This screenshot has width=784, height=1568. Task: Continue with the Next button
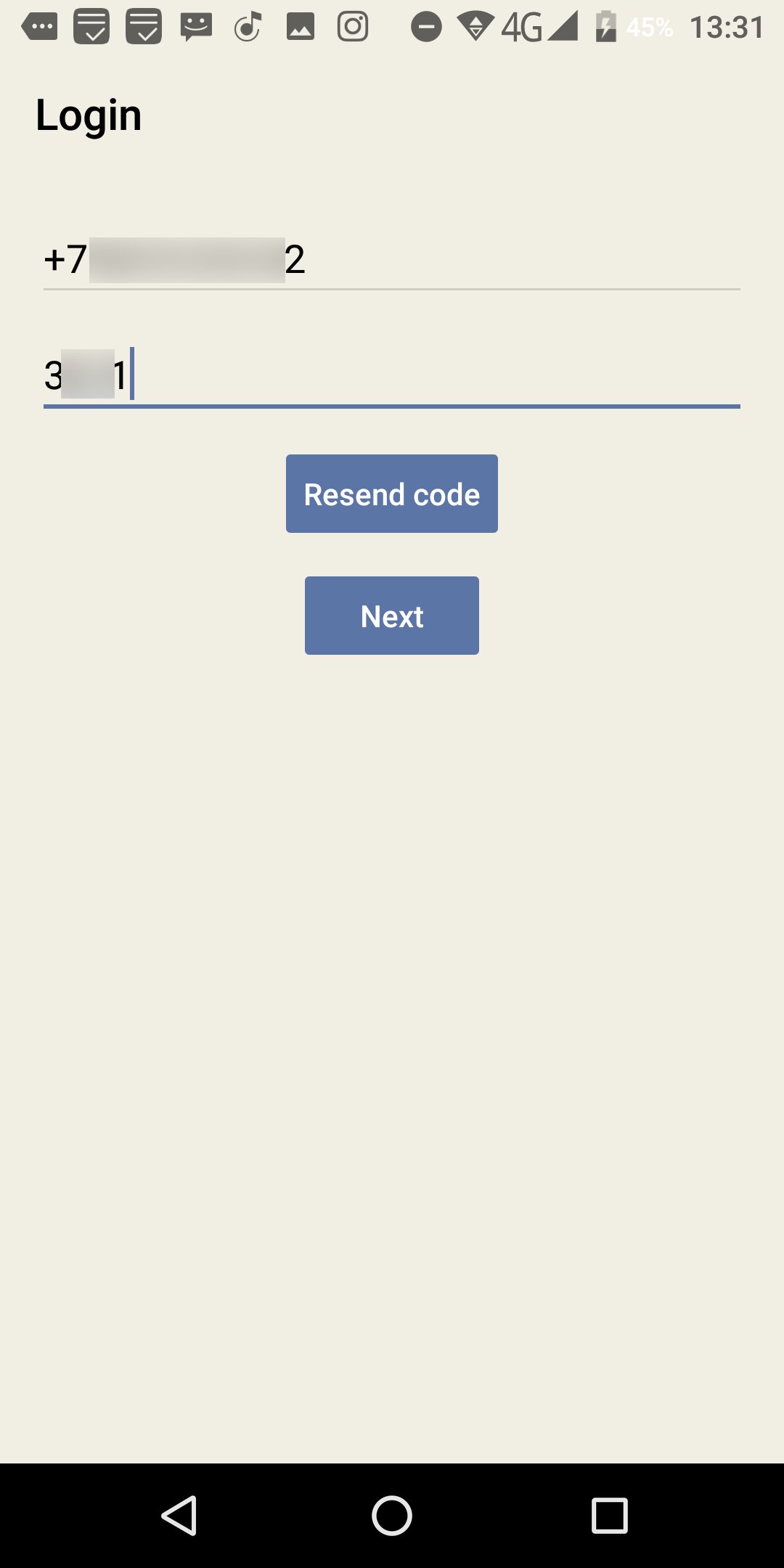coord(392,616)
